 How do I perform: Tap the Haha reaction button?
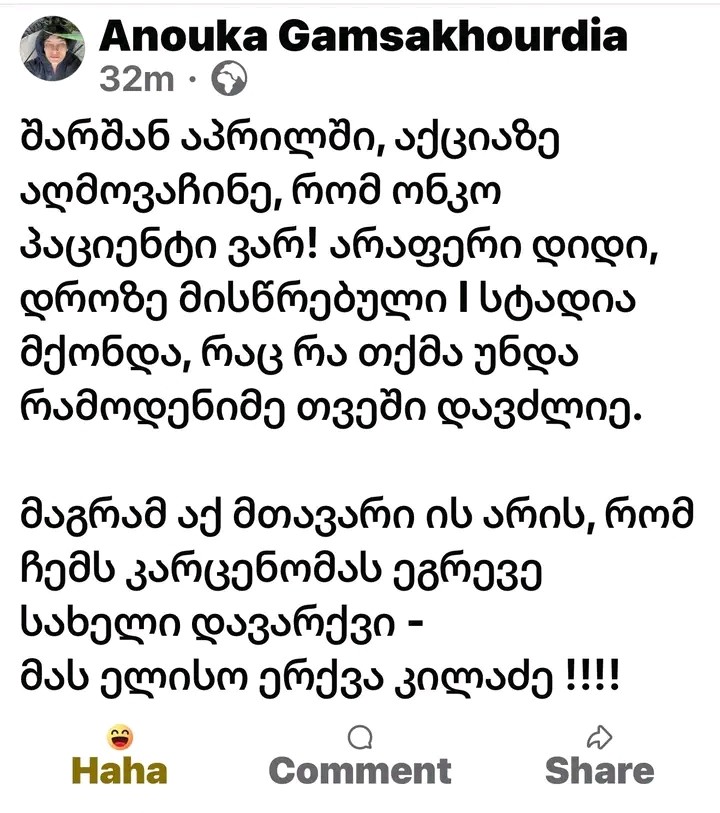pyautogui.click(x=120, y=758)
